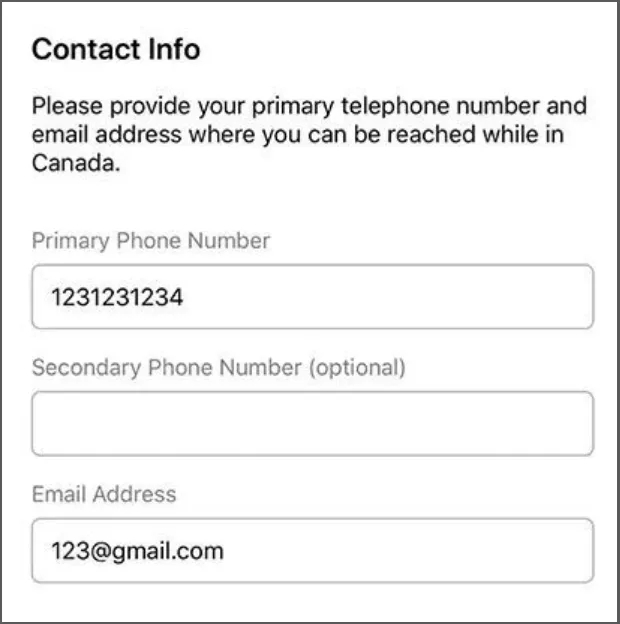Select the Secondary Phone Number field
The image size is (620, 624).
[312, 424]
